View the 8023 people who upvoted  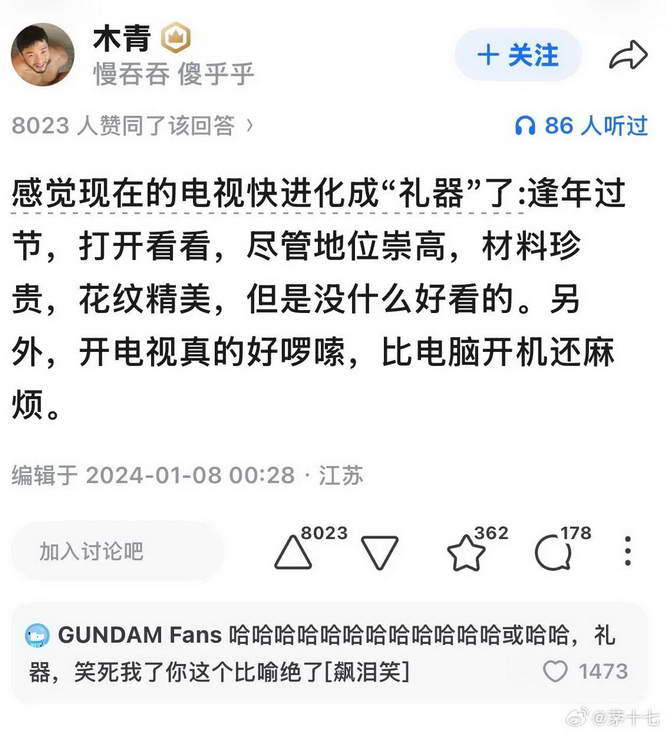pyautogui.click(x=132, y=125)
